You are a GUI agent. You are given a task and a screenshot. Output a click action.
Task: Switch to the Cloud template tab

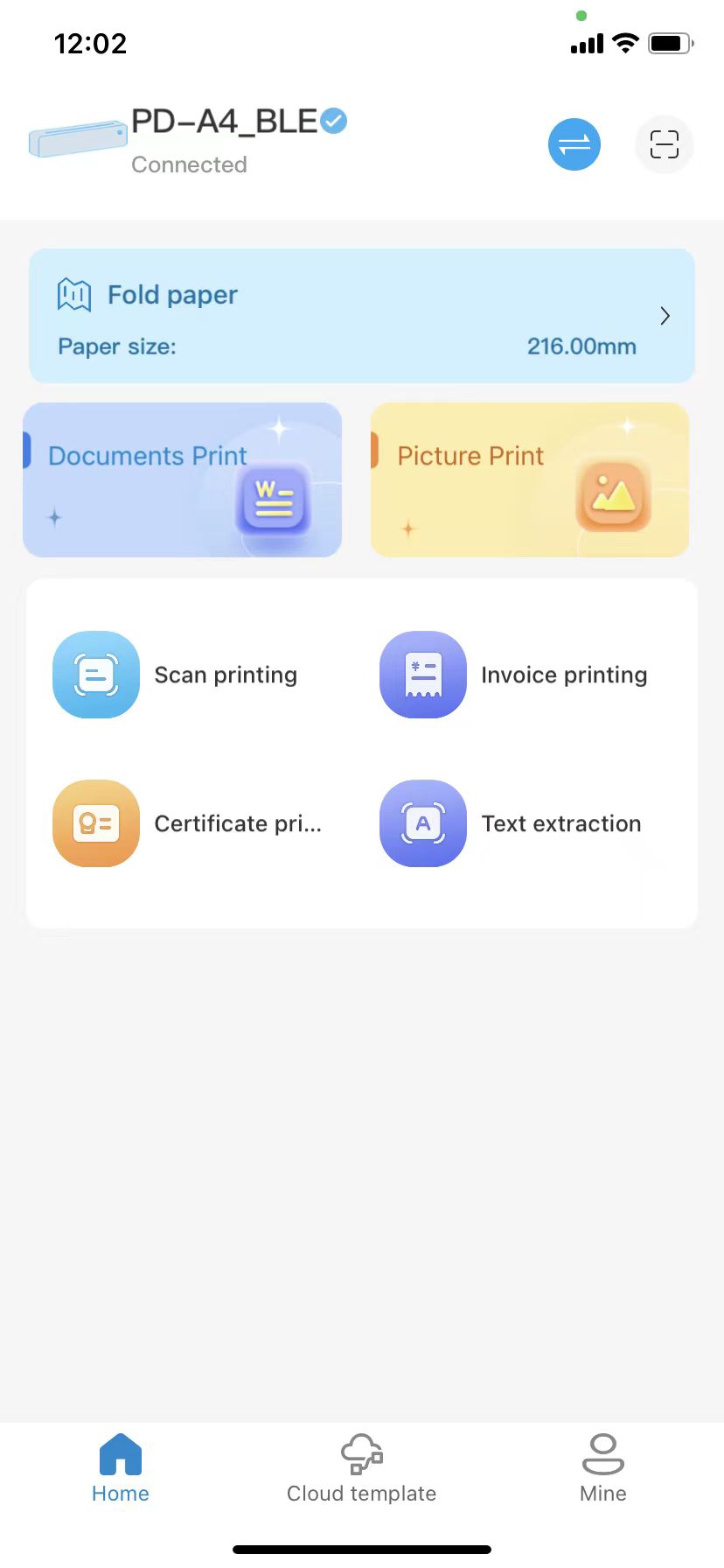coord(361,1468)
